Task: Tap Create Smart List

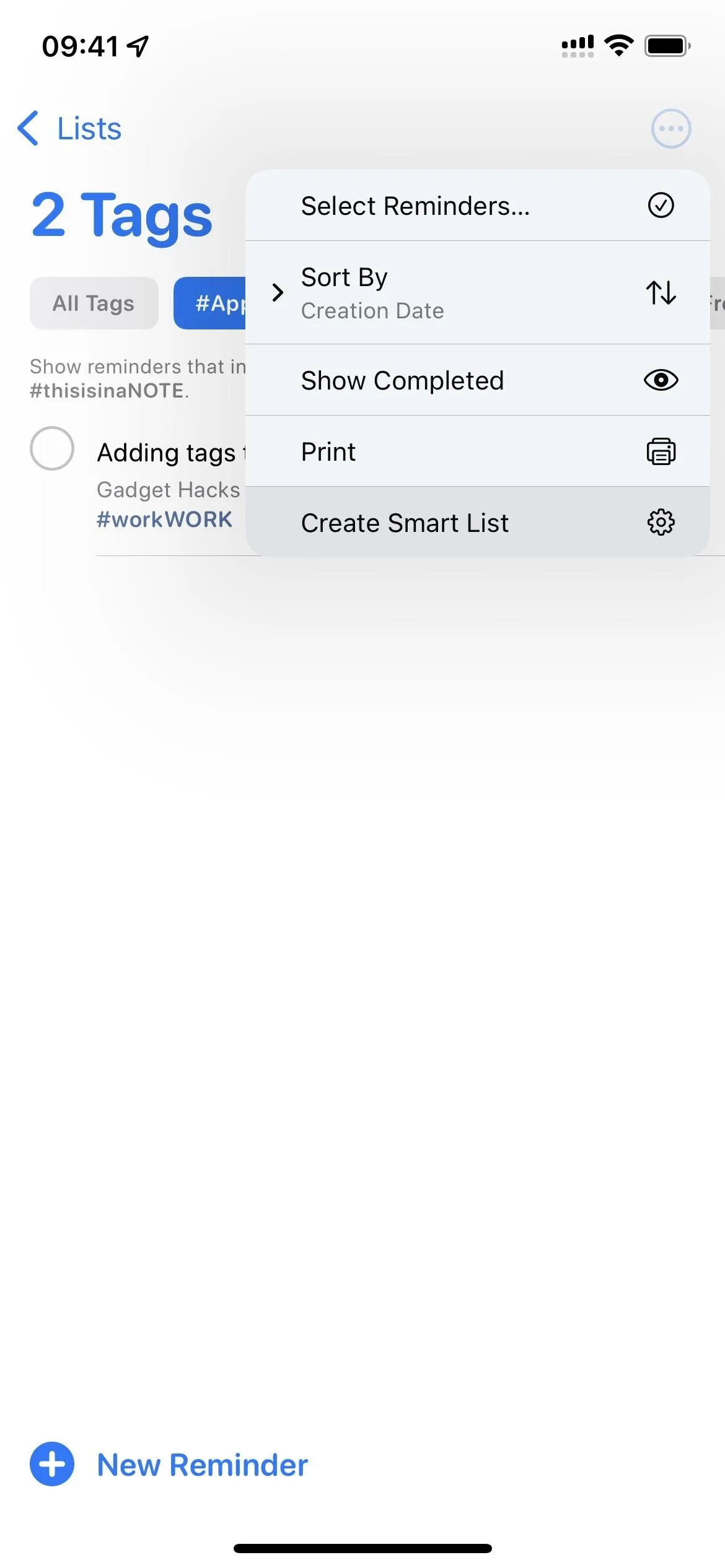Action: click(x=477, y=522)
